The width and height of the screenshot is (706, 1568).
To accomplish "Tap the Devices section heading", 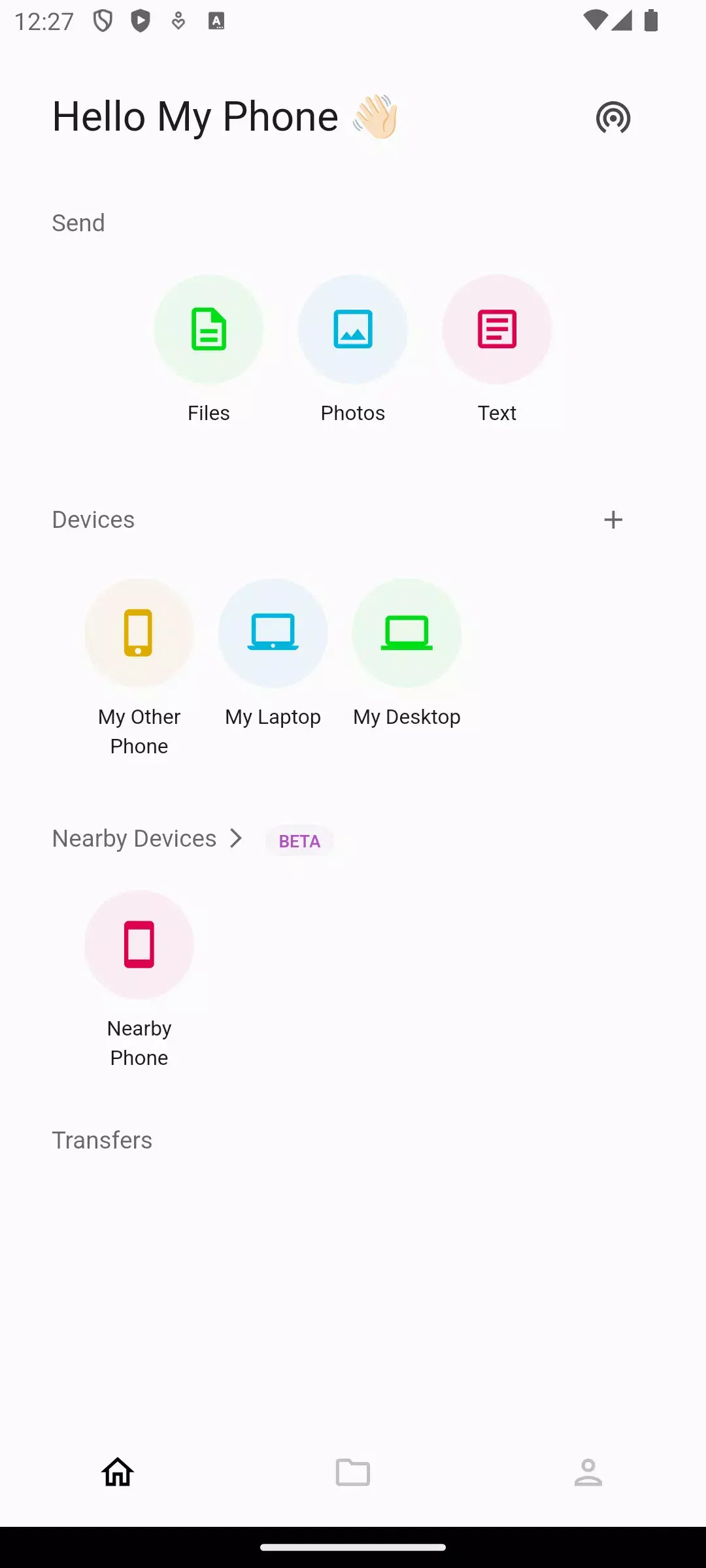I will [x=93, y=519].
